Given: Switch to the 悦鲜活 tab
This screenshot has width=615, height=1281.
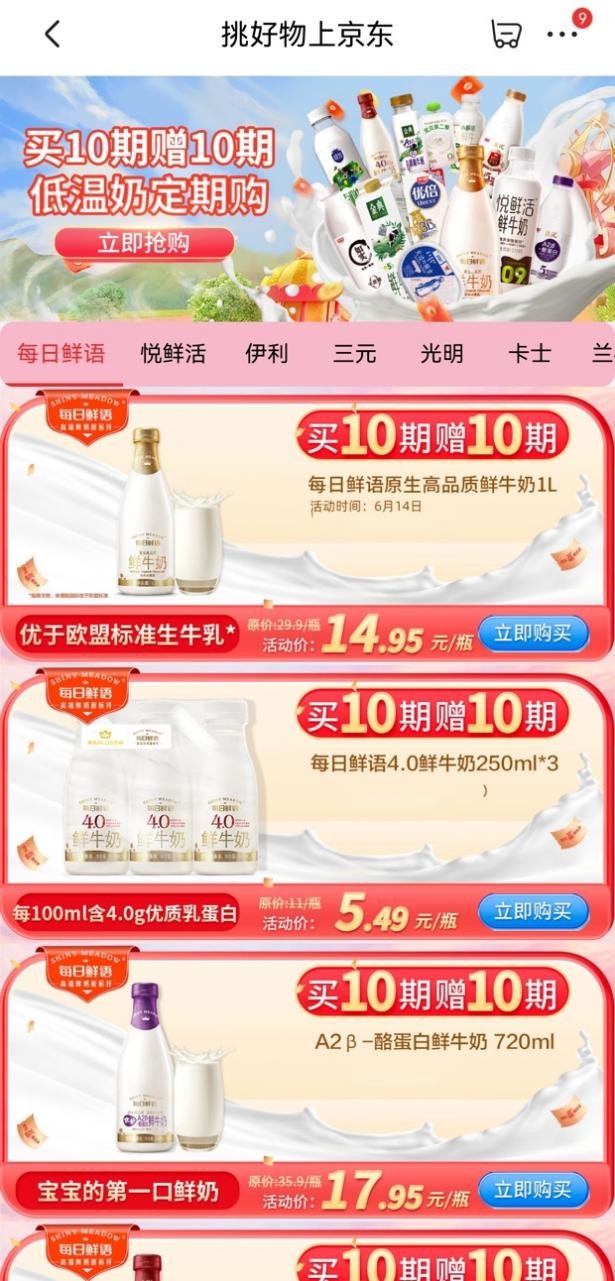Looking at the screenshot, I should coord(173,354).
